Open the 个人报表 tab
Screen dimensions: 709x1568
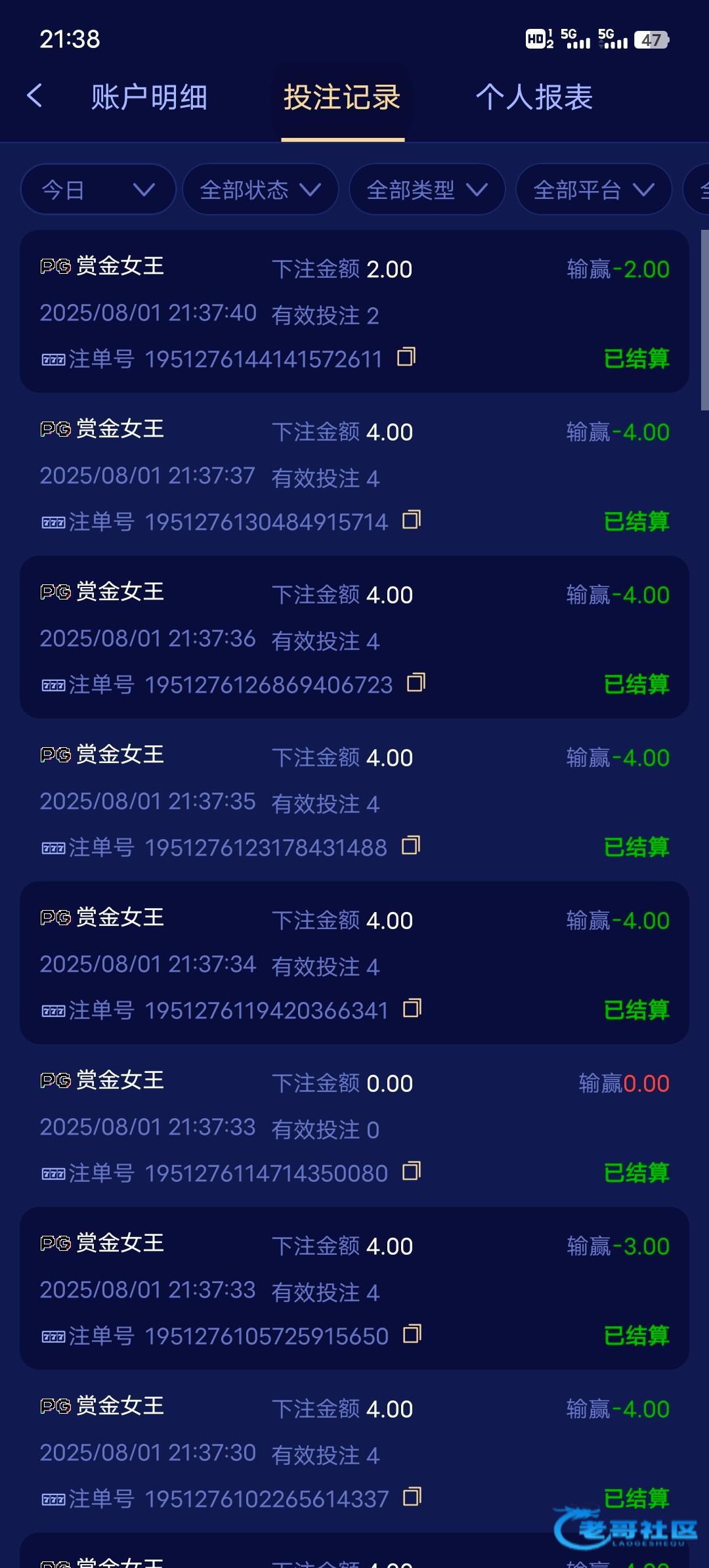coord(534,97)
